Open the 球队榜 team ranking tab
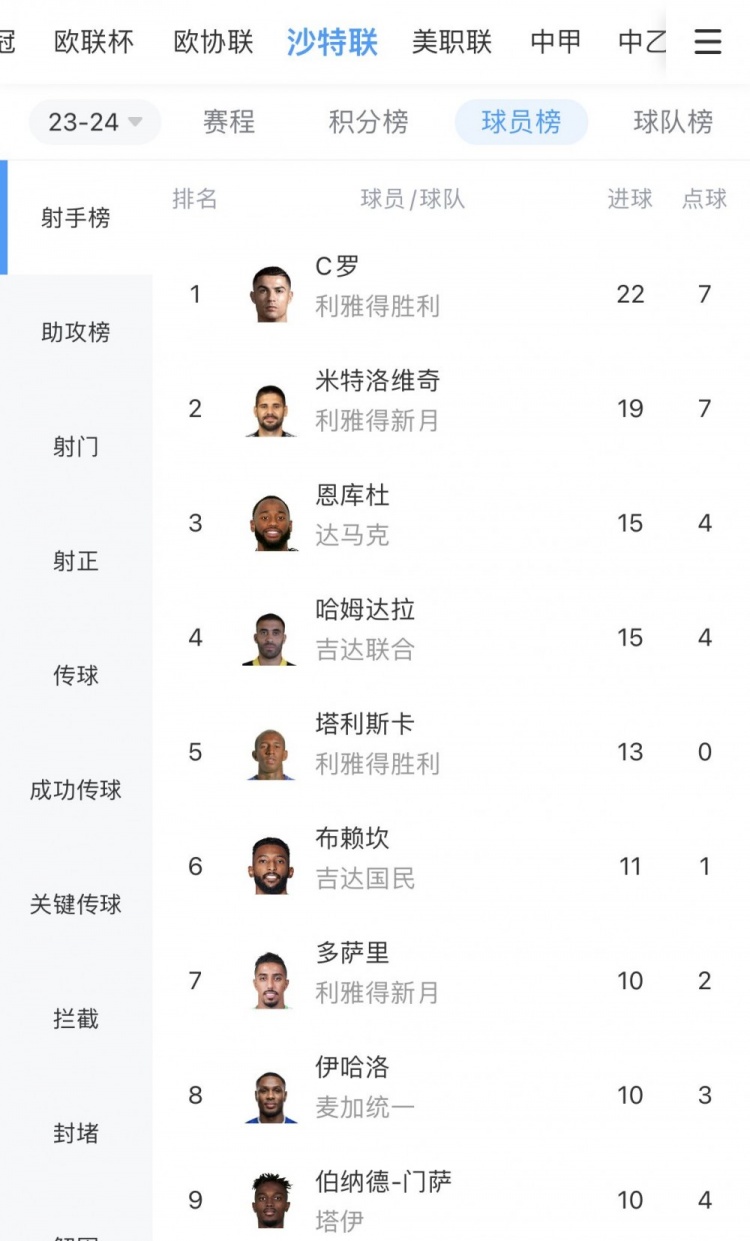Image resolution: width=750 pixels, height=1241 pixels. (673, 122)
